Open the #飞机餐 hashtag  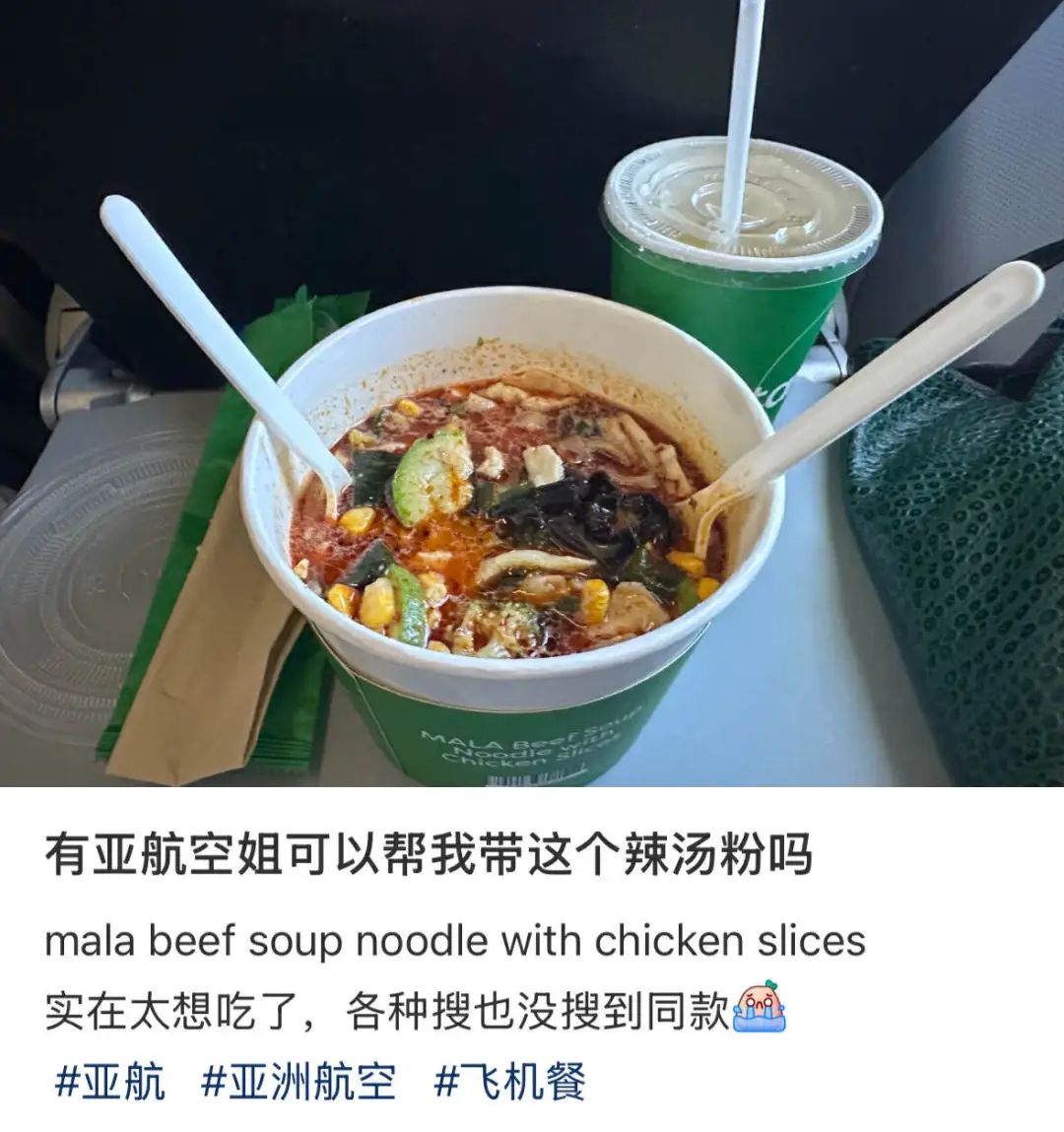click(x=509, y=1082)
